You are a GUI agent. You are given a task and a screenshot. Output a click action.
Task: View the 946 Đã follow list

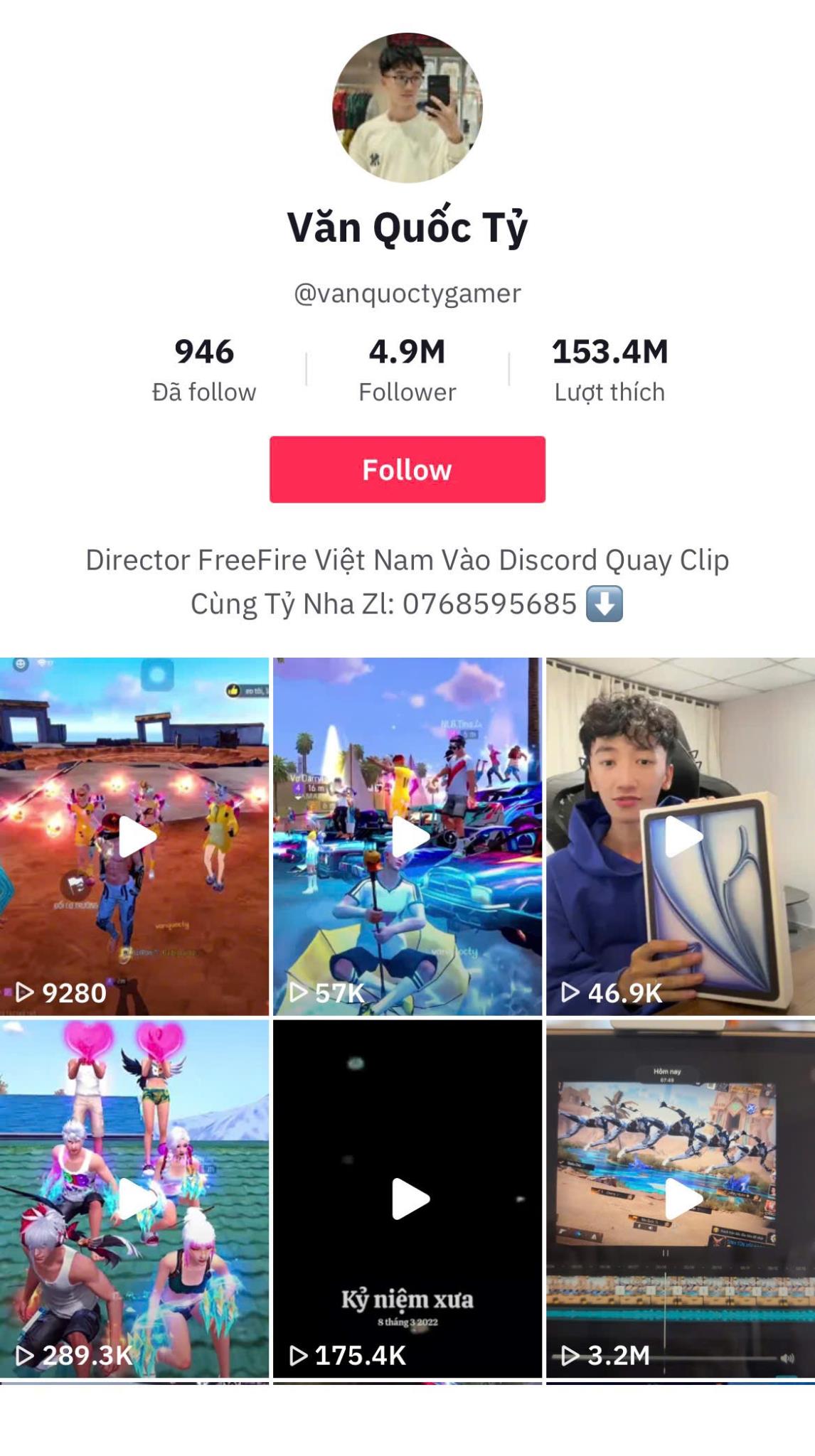tap(204, 370)
